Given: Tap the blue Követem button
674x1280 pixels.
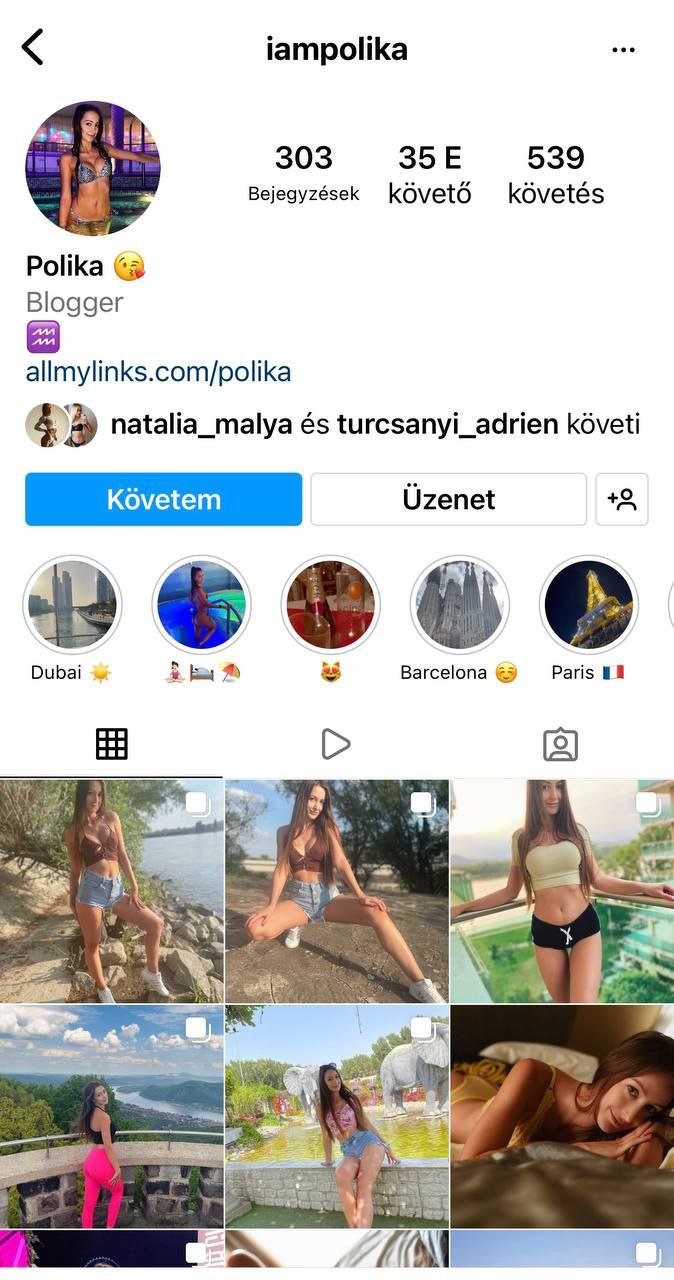Looking at the screenshot, I should (x=163, y=499).
